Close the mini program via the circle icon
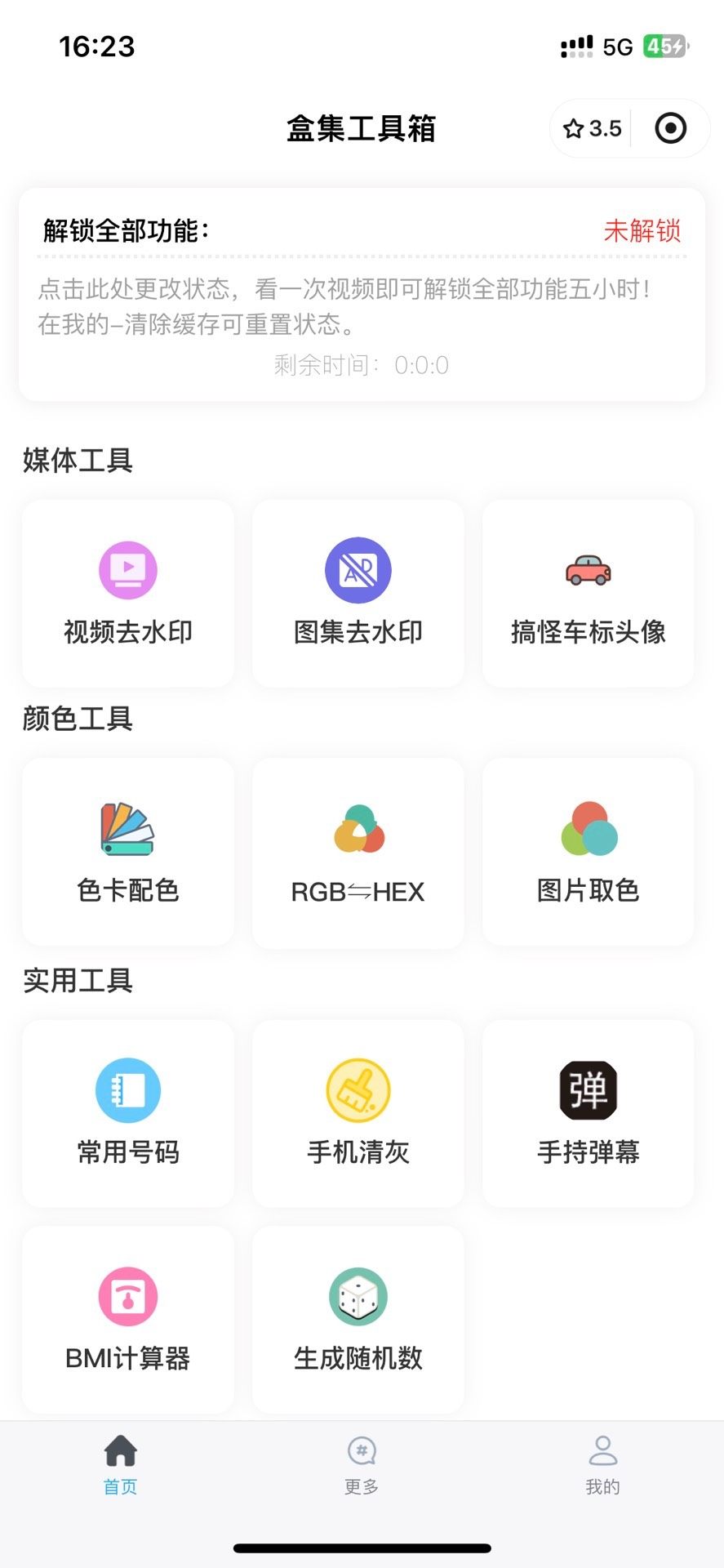The width and height of the screenshot is (724, 1568). click(670, 128)
